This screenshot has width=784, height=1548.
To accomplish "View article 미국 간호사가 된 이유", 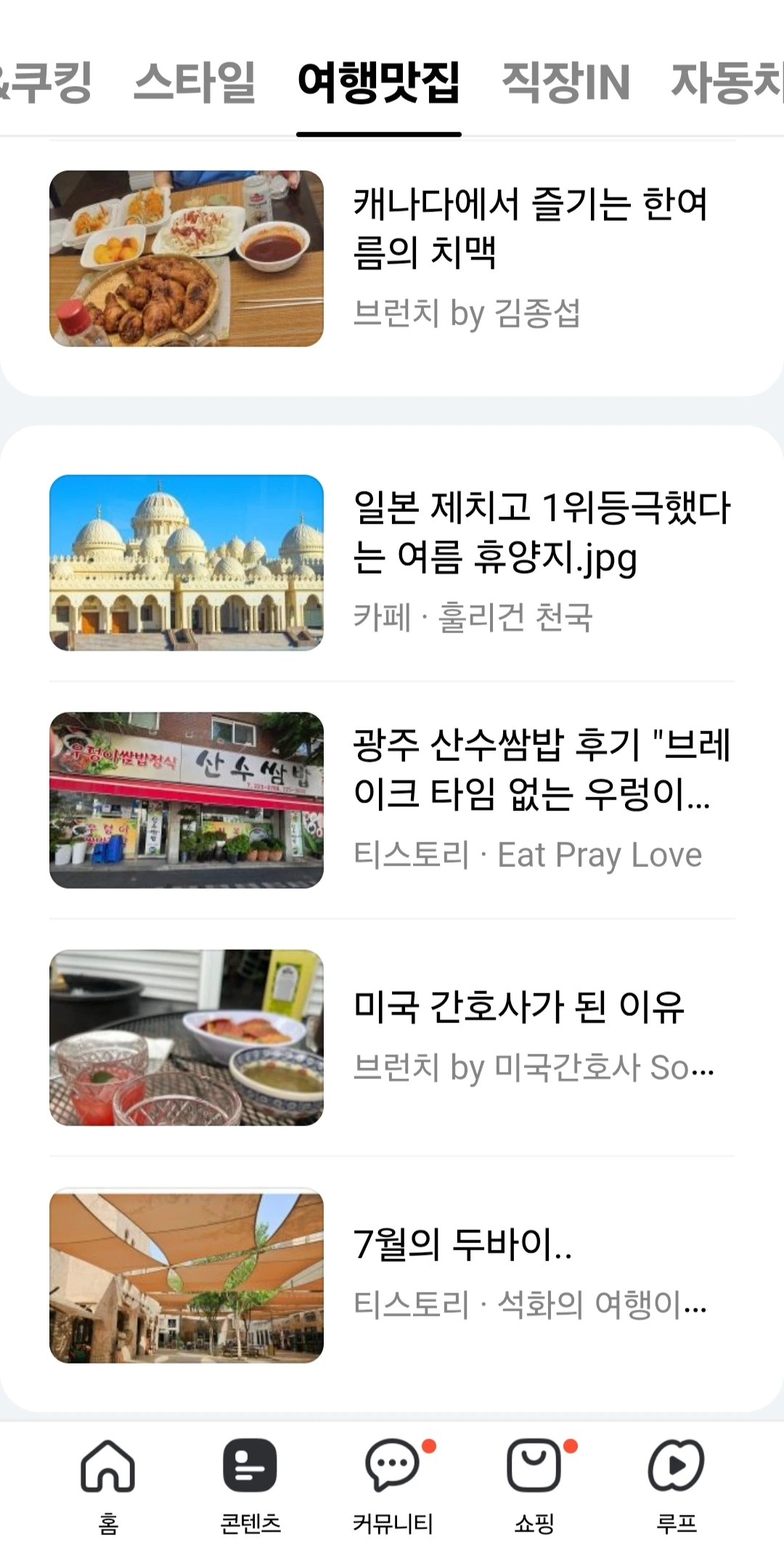I will coord(518,1007).
